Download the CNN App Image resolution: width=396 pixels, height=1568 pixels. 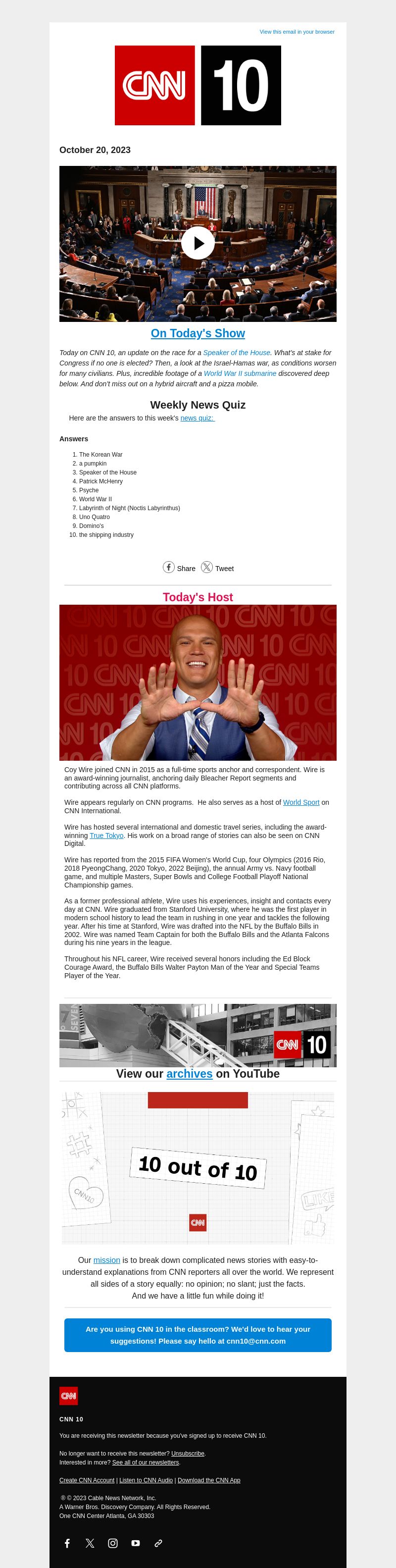209,1480
